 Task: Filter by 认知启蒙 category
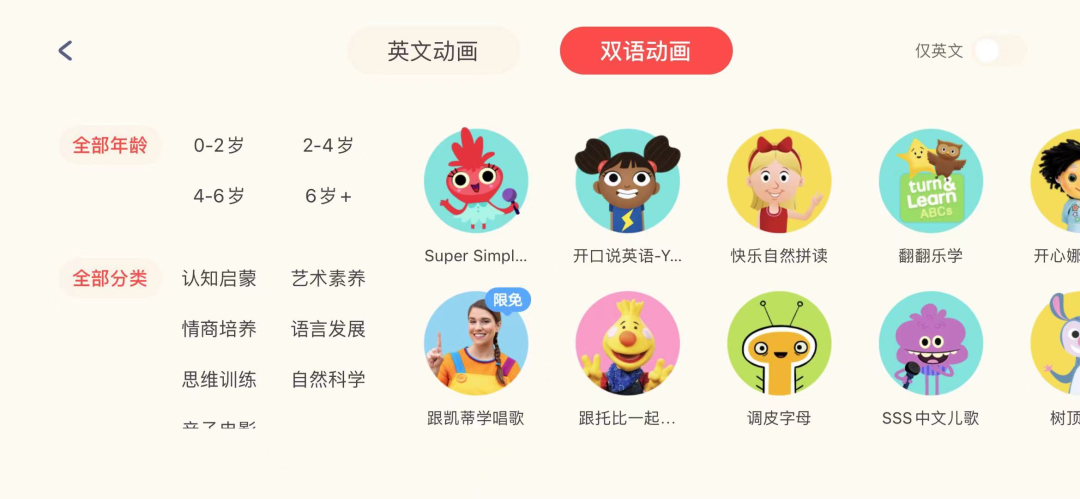(x=219, y=279)
